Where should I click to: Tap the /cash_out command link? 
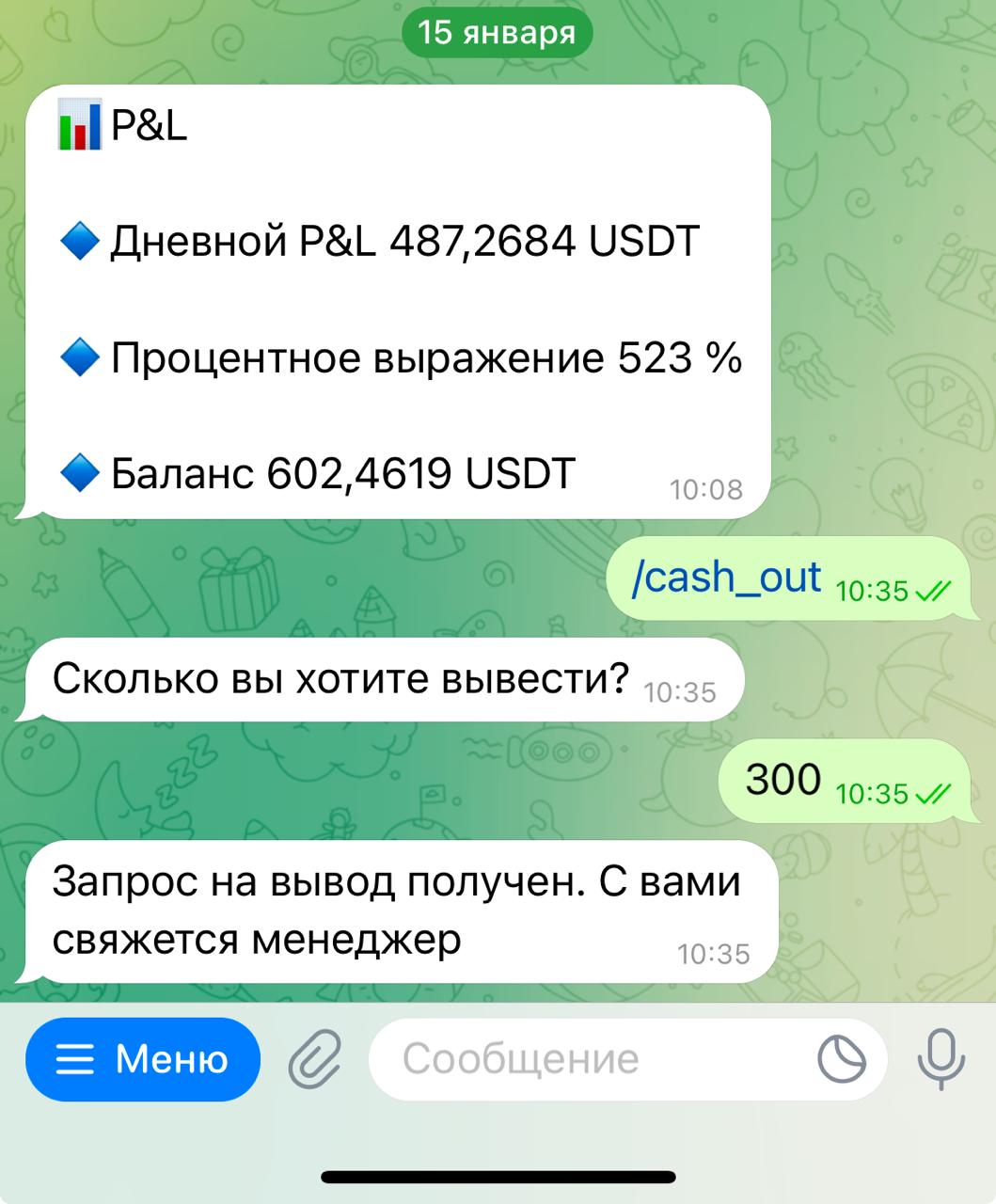[x=727, y=577]
